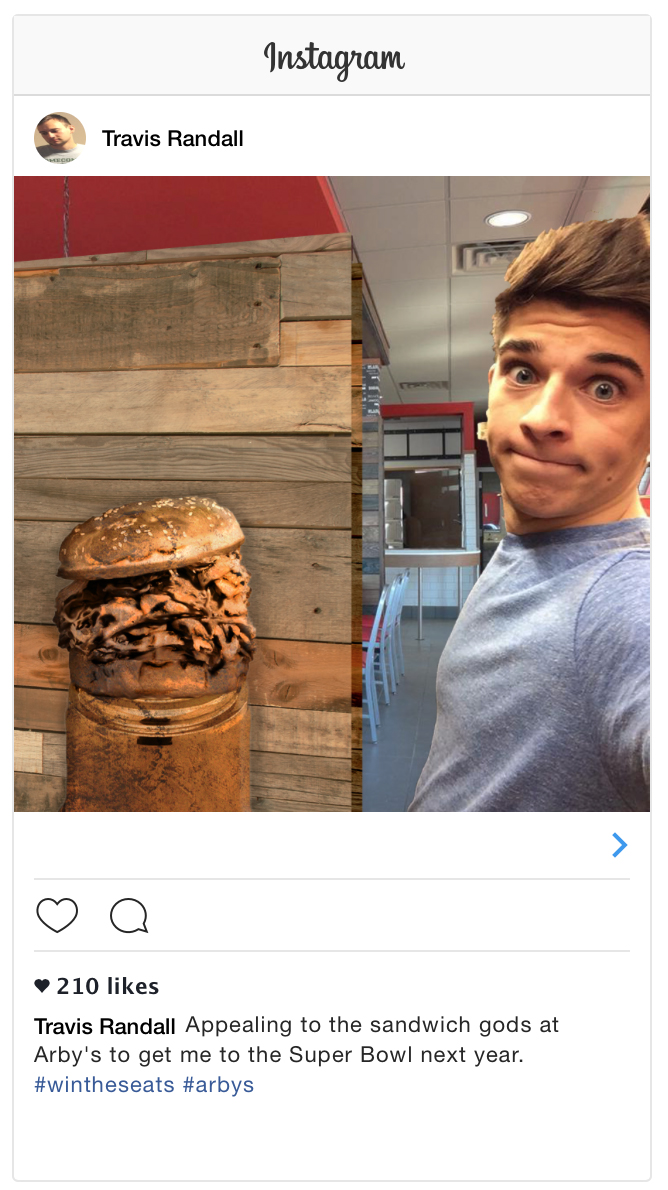Open comments via the speech bubble icon
The width and height of the screenshot is (668, 1190).
[x=129, y=915]
